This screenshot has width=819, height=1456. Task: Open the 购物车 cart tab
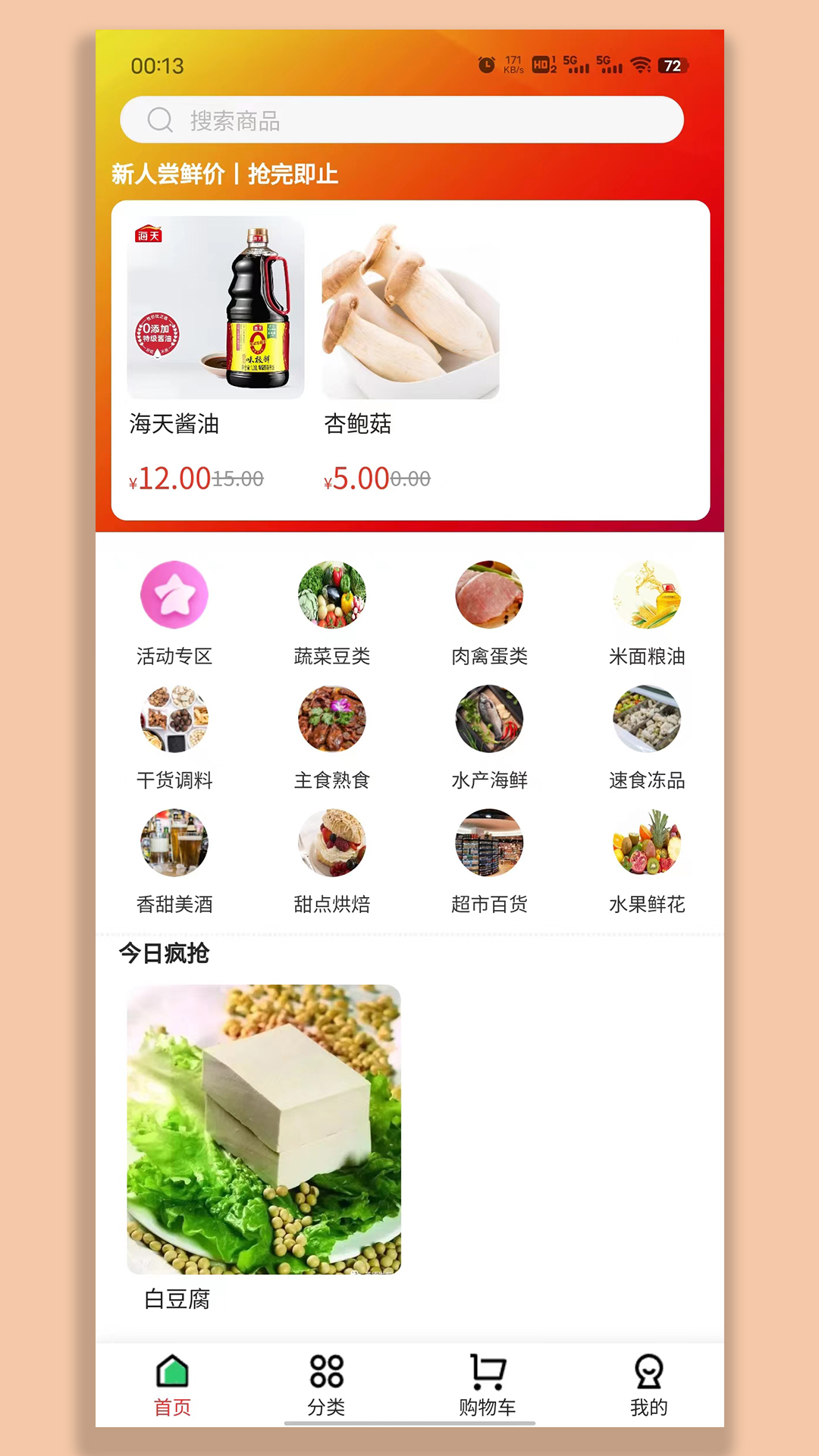tap(487, 1382)
